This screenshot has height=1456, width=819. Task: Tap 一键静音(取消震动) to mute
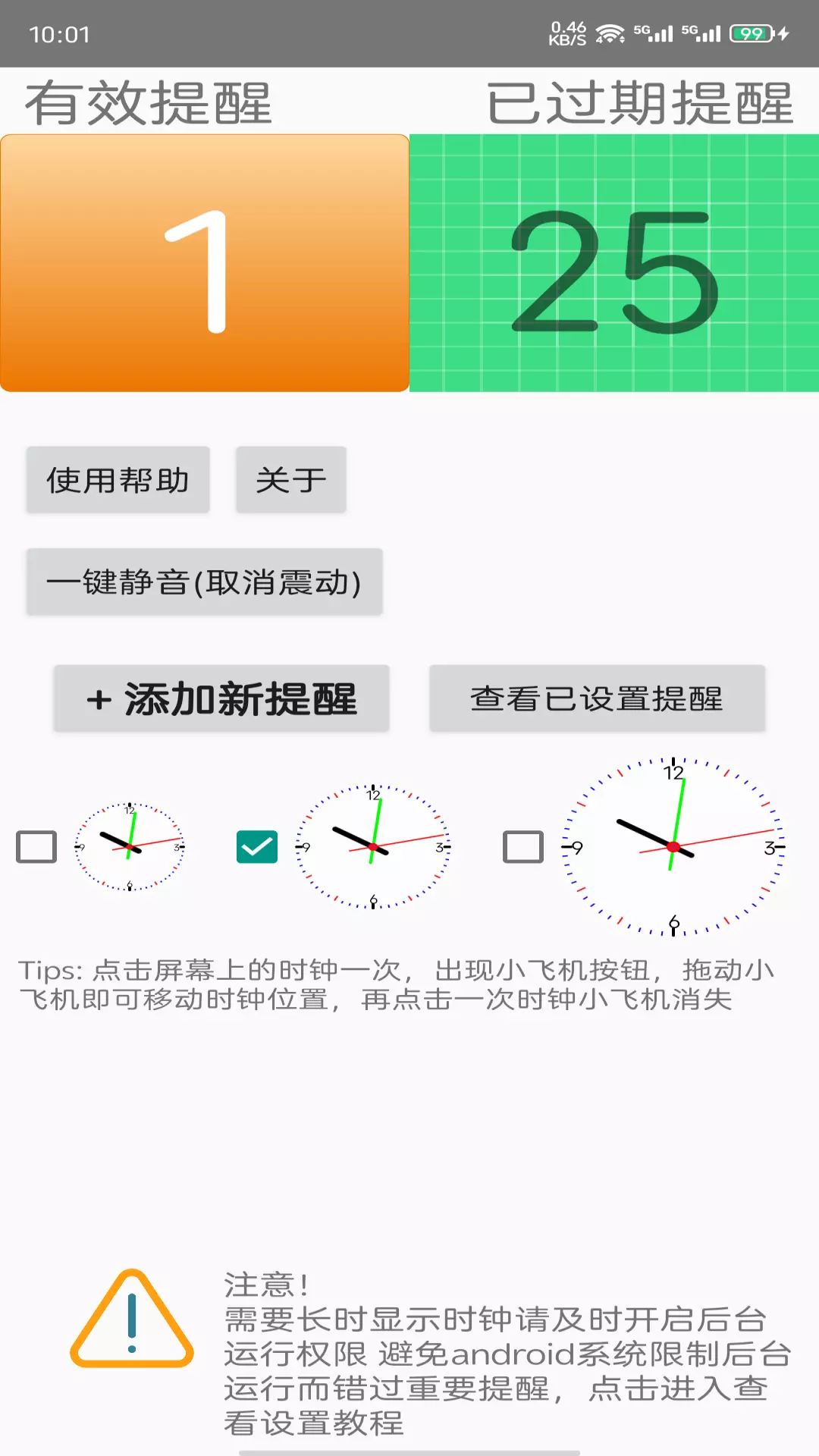point(205,582)
